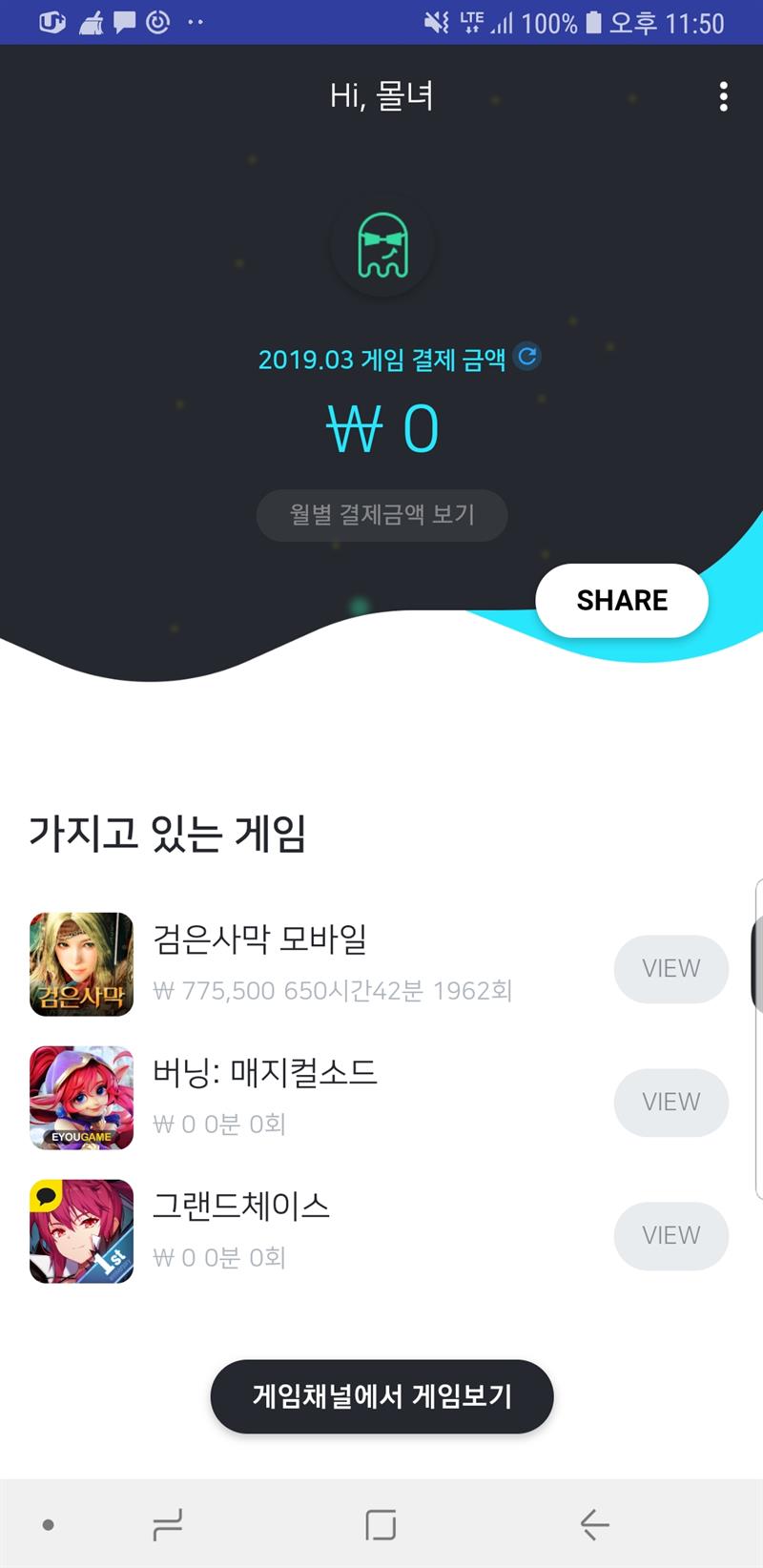Tap the 월별 결제금액 보기 button
The image size is (763, 1568).
point(381,515)
